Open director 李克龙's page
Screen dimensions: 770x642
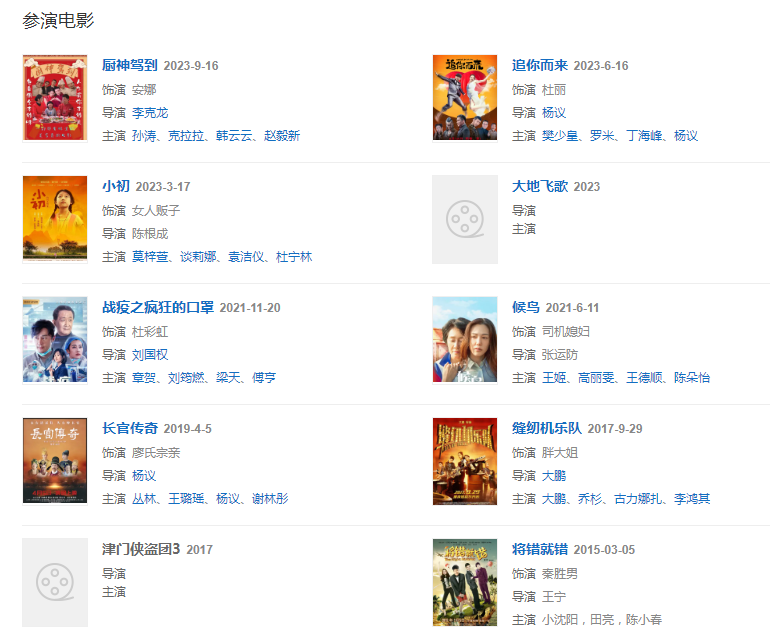click(150, 113)
